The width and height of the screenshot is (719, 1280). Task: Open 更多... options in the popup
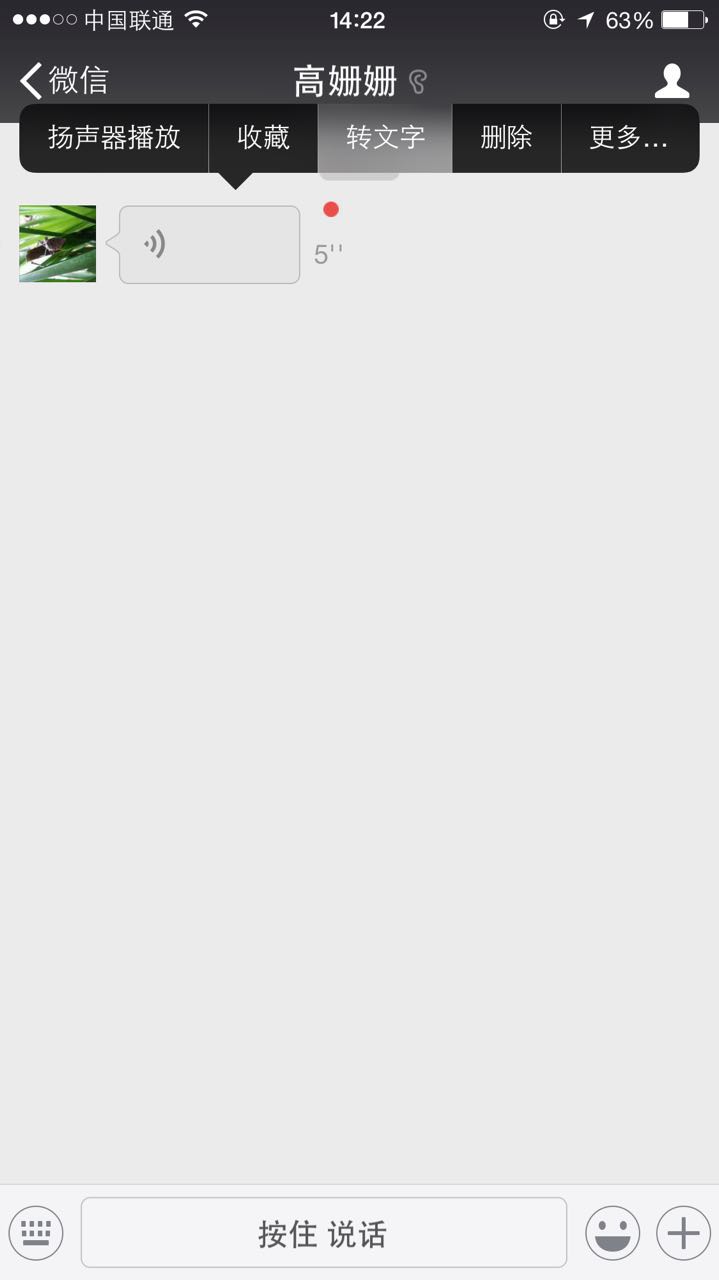629,138
